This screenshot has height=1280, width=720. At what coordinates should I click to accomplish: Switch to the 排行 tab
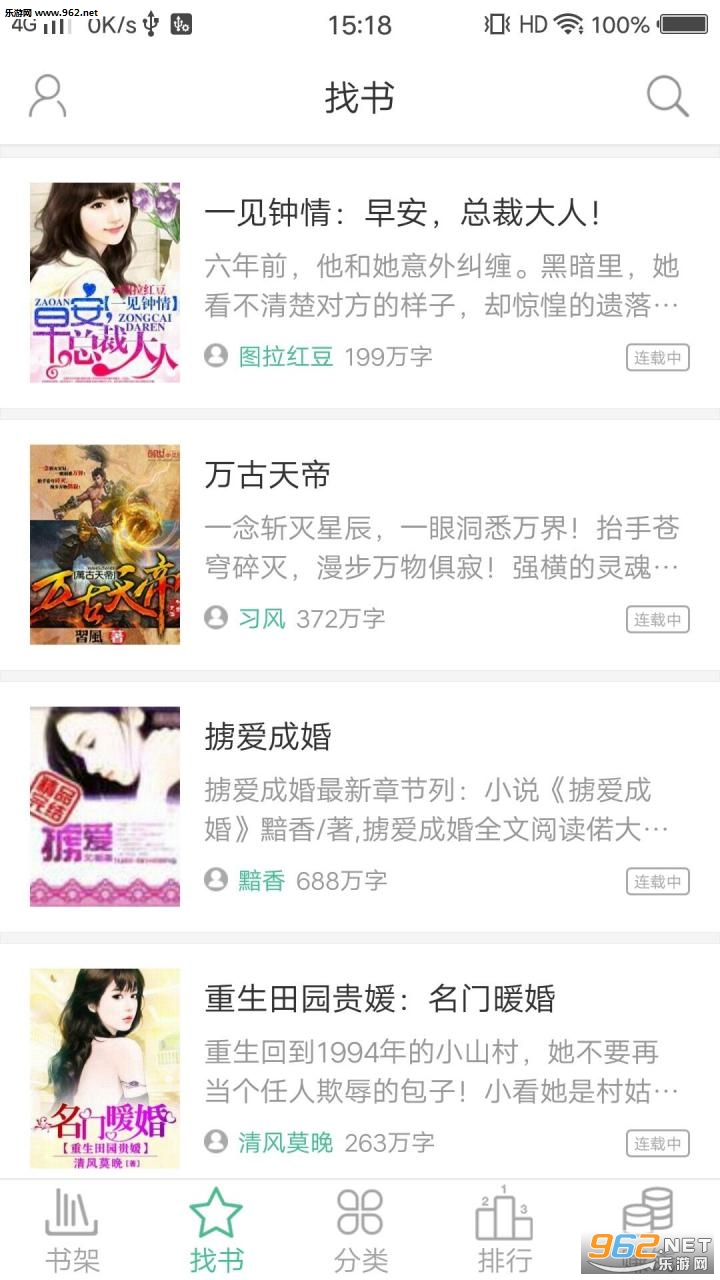(504, 1230)
